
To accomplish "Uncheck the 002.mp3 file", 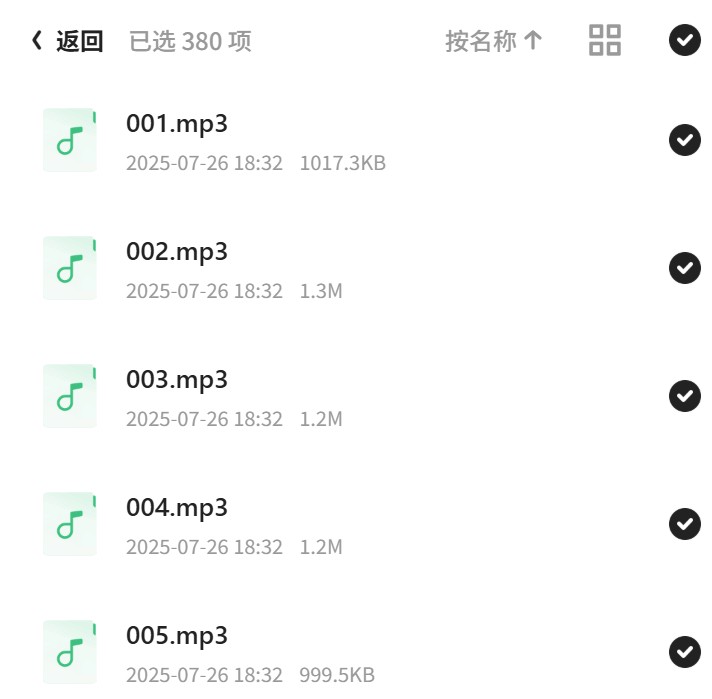I will 684,268.
